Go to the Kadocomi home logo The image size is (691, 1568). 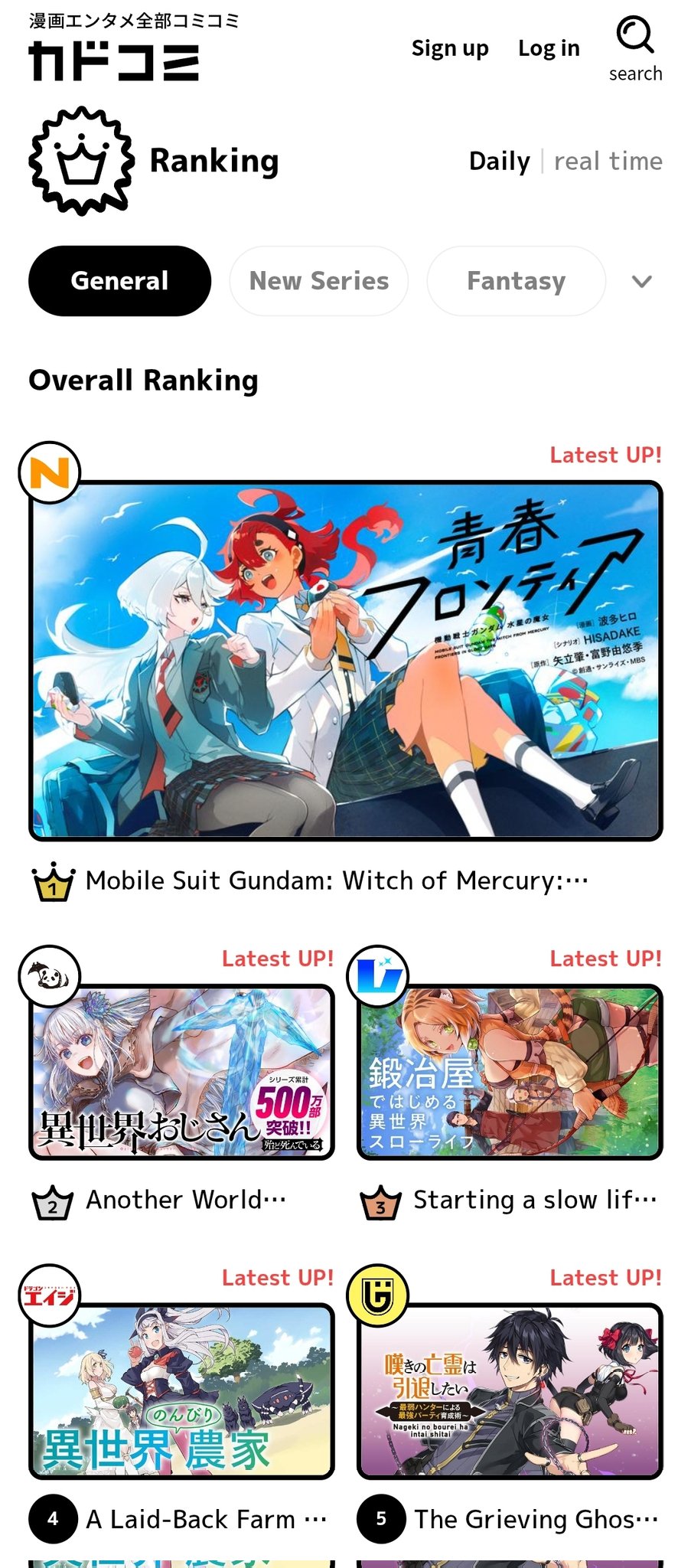tap(114, 61)
